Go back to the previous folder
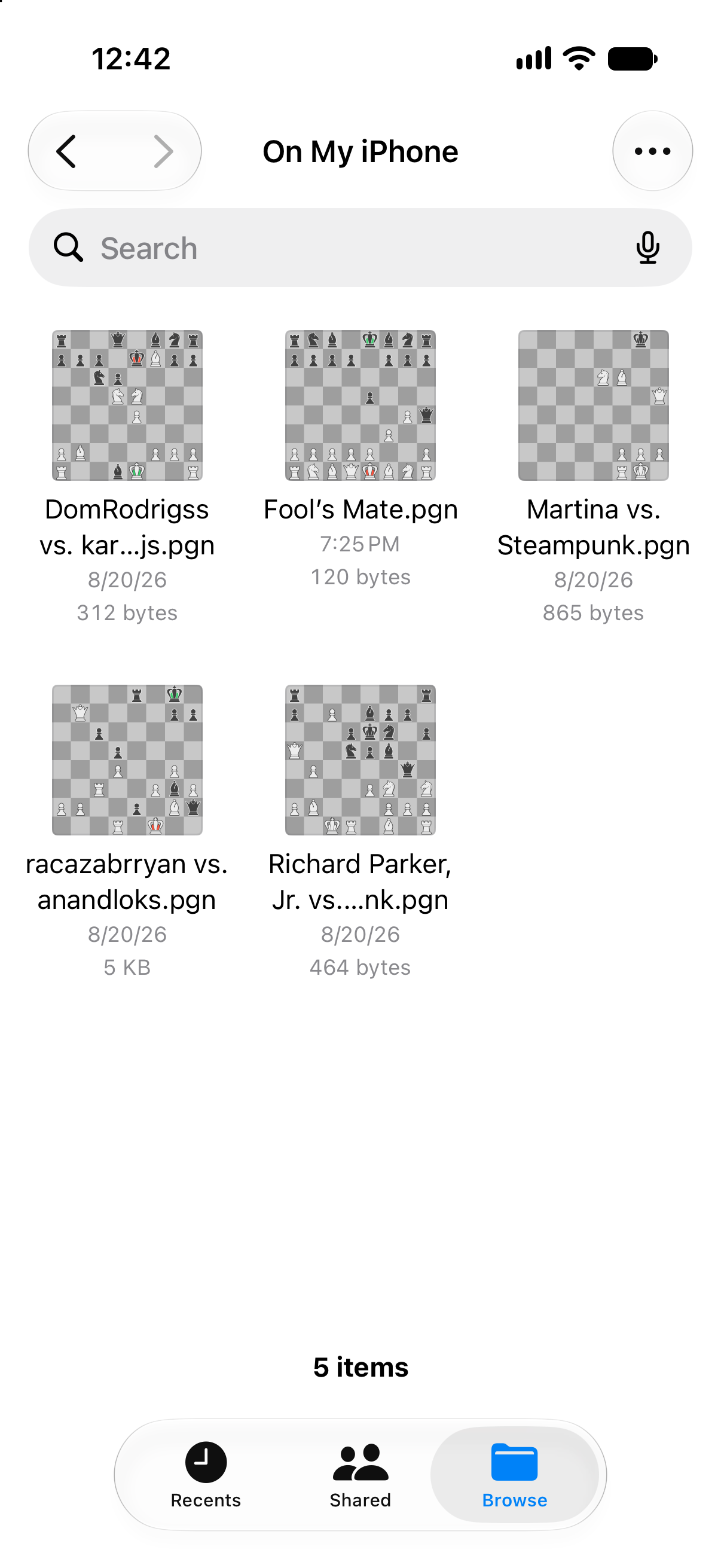Image resolution: width=721 pixels, height=1568 pixels. tap(66, 151)
